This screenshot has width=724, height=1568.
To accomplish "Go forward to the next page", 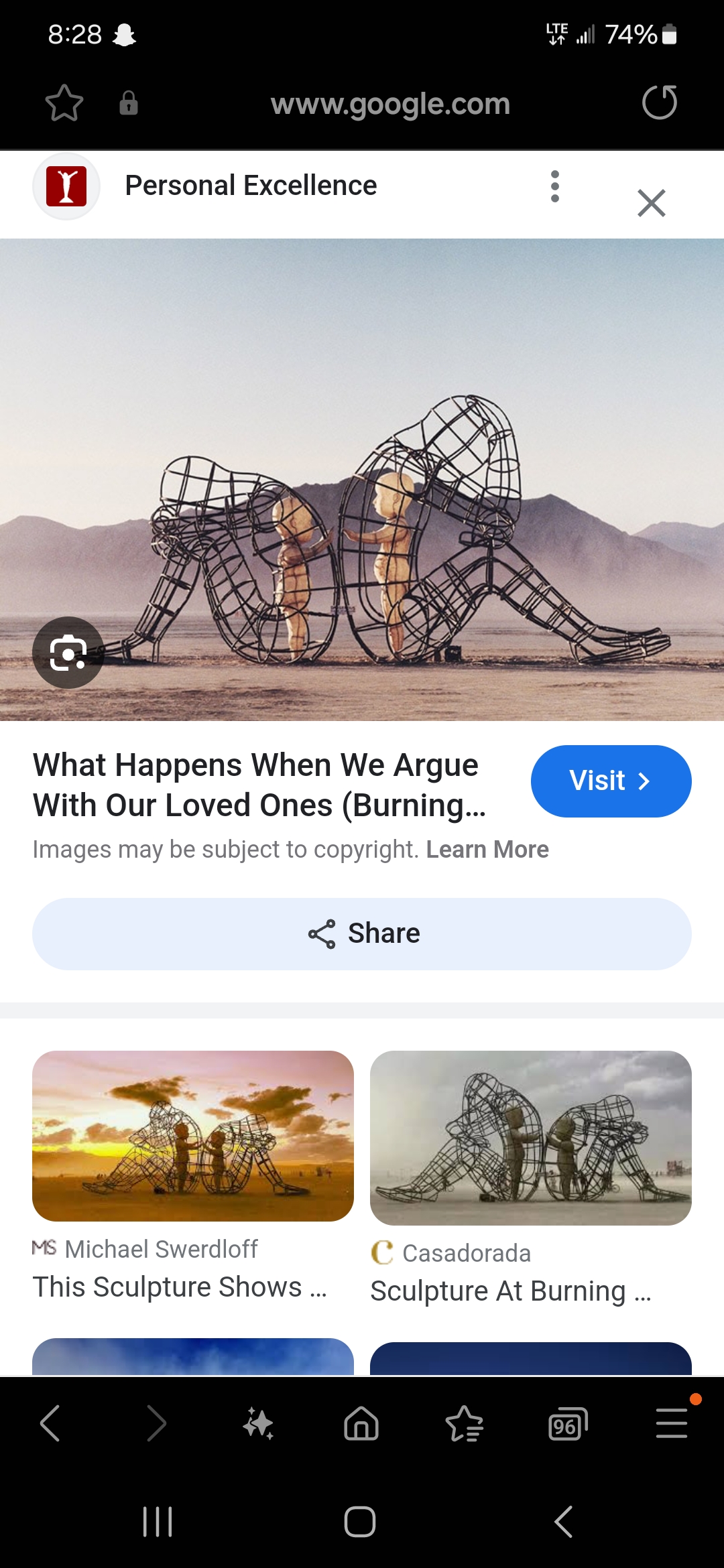I will 156,1423.
